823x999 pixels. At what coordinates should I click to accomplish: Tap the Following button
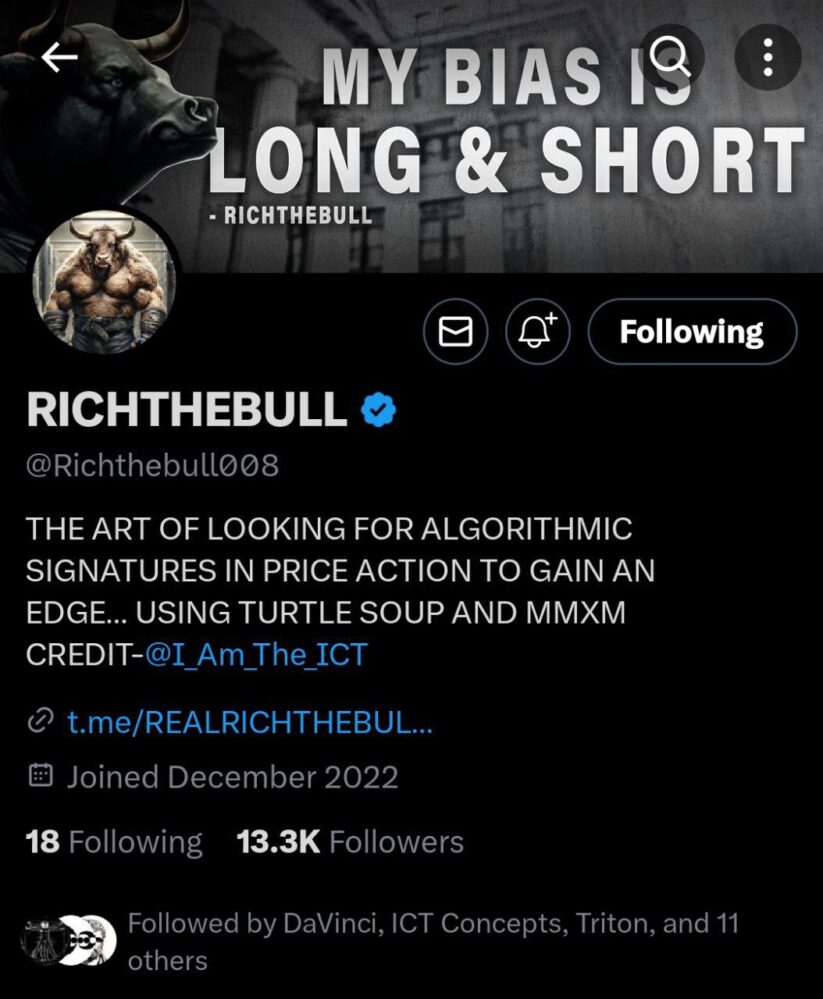tap(691, 332)
